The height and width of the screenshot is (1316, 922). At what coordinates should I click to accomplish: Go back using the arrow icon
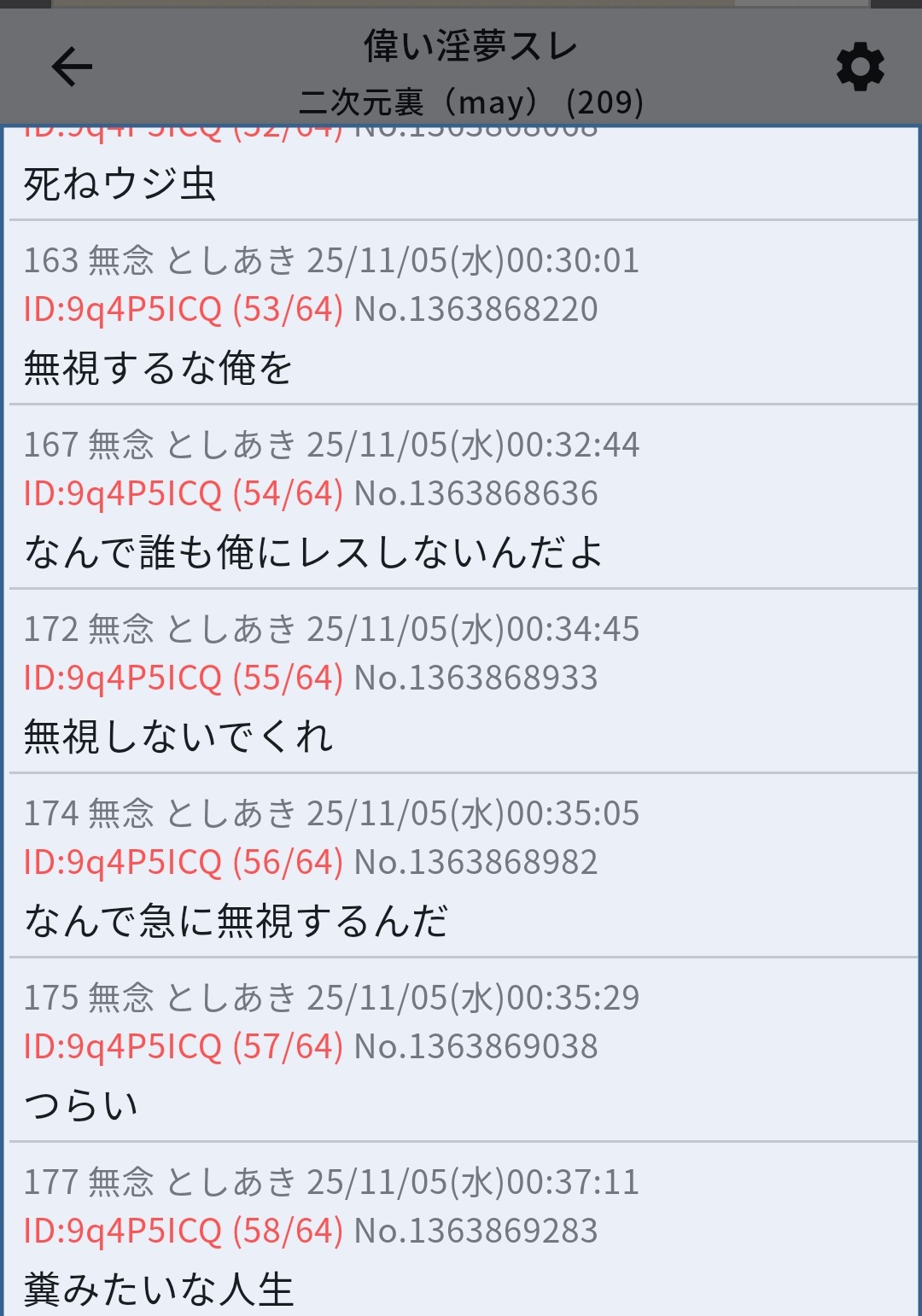(x=72, y=67)
